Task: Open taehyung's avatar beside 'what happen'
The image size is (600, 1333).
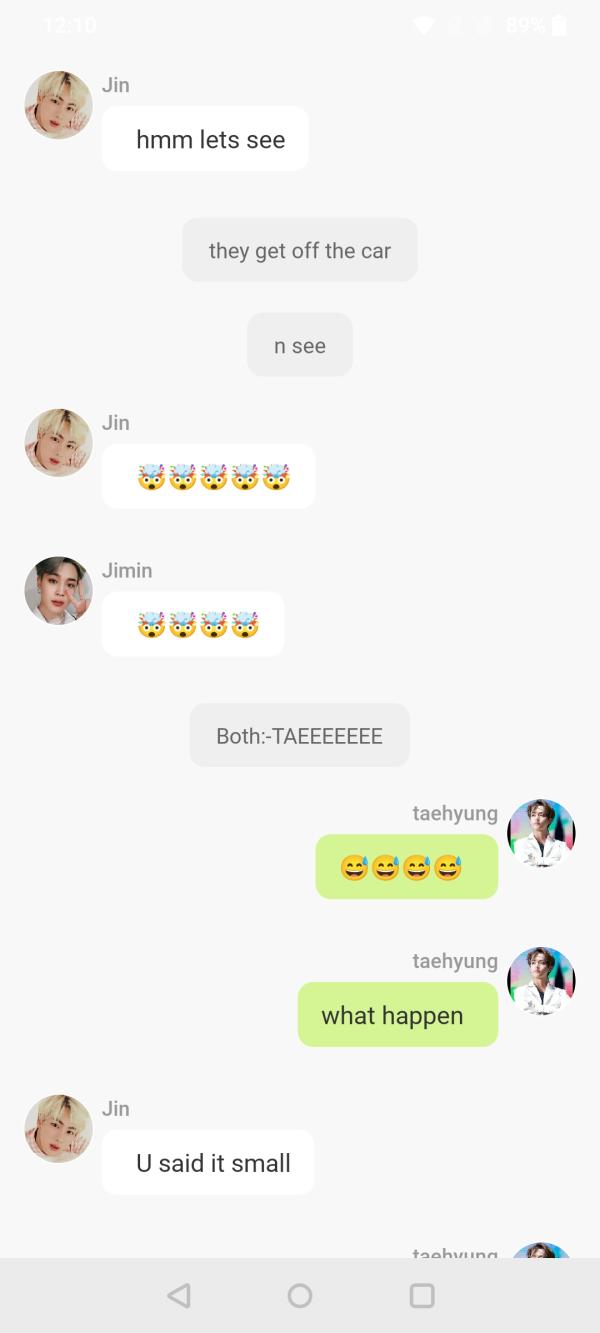Action: coord(541,981)
